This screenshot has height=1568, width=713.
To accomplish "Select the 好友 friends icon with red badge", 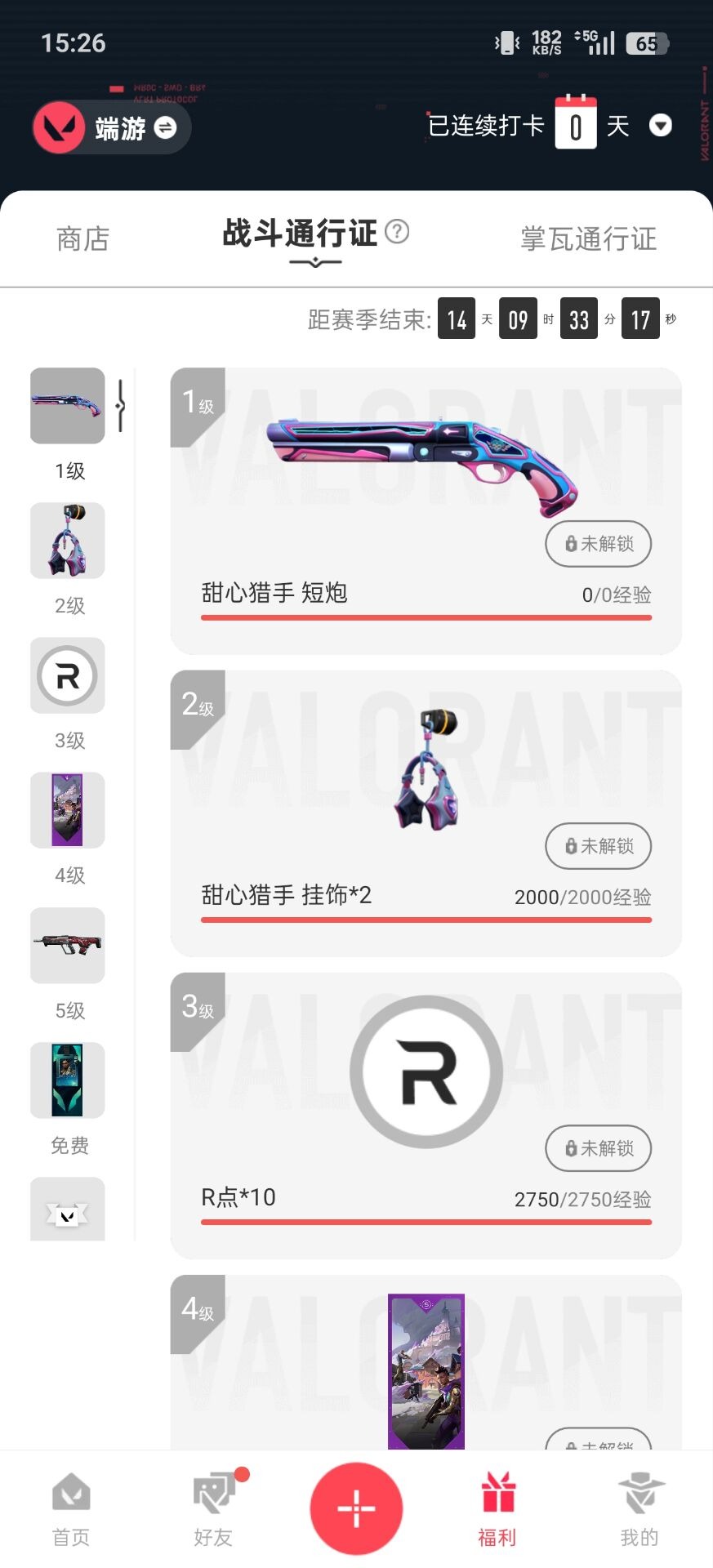I will coord(212,1507).
